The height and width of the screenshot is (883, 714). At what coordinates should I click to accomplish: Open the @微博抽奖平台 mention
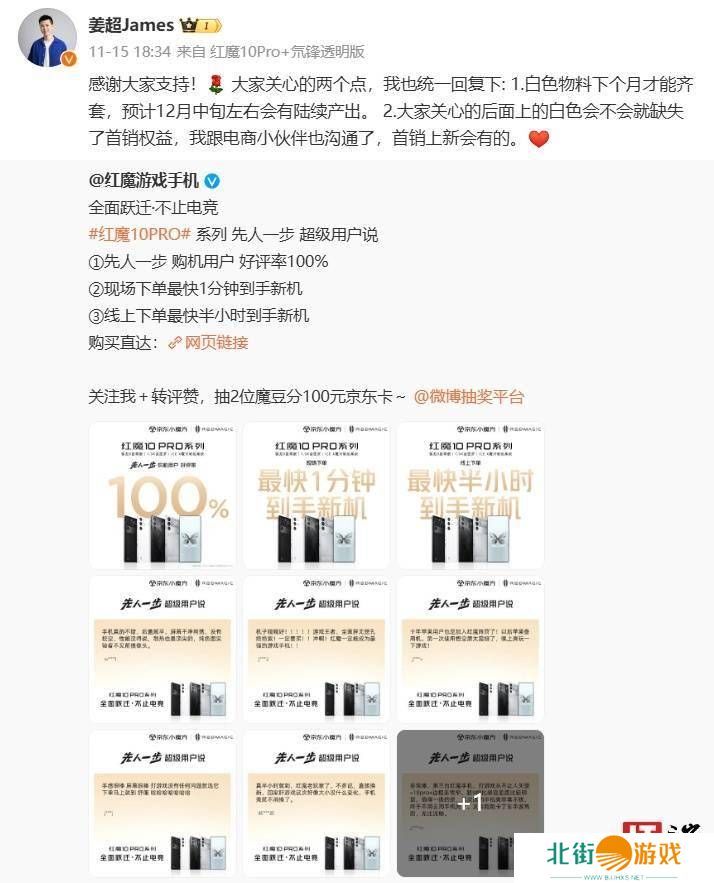point(468,396)
